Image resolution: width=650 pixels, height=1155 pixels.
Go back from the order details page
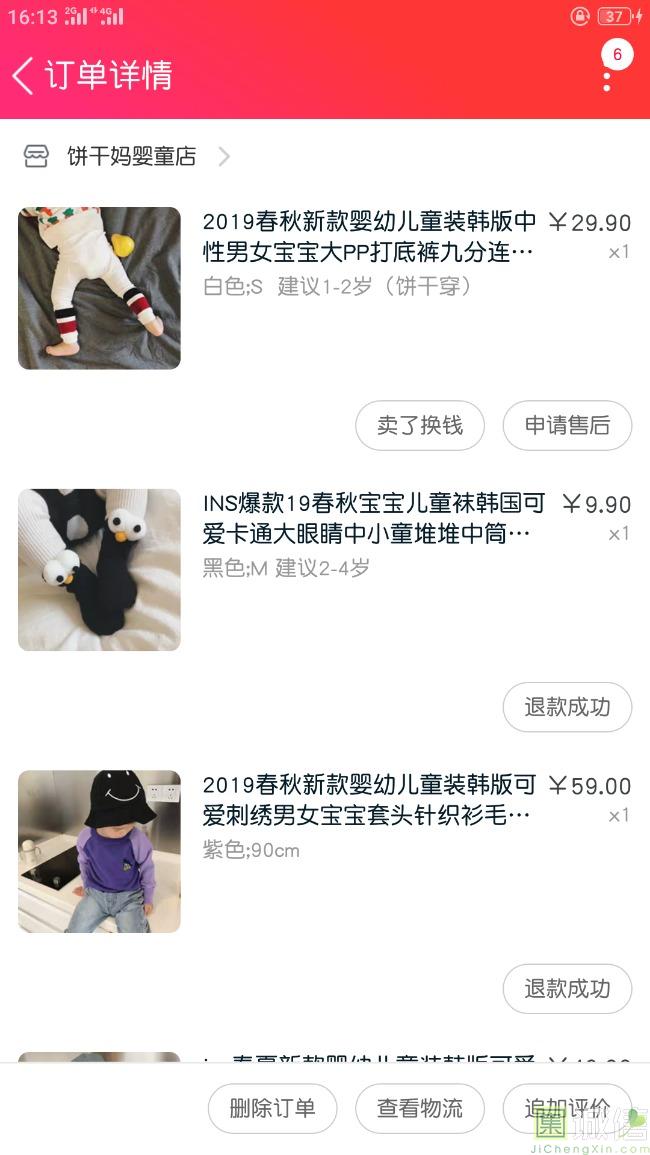click(24, 75)
